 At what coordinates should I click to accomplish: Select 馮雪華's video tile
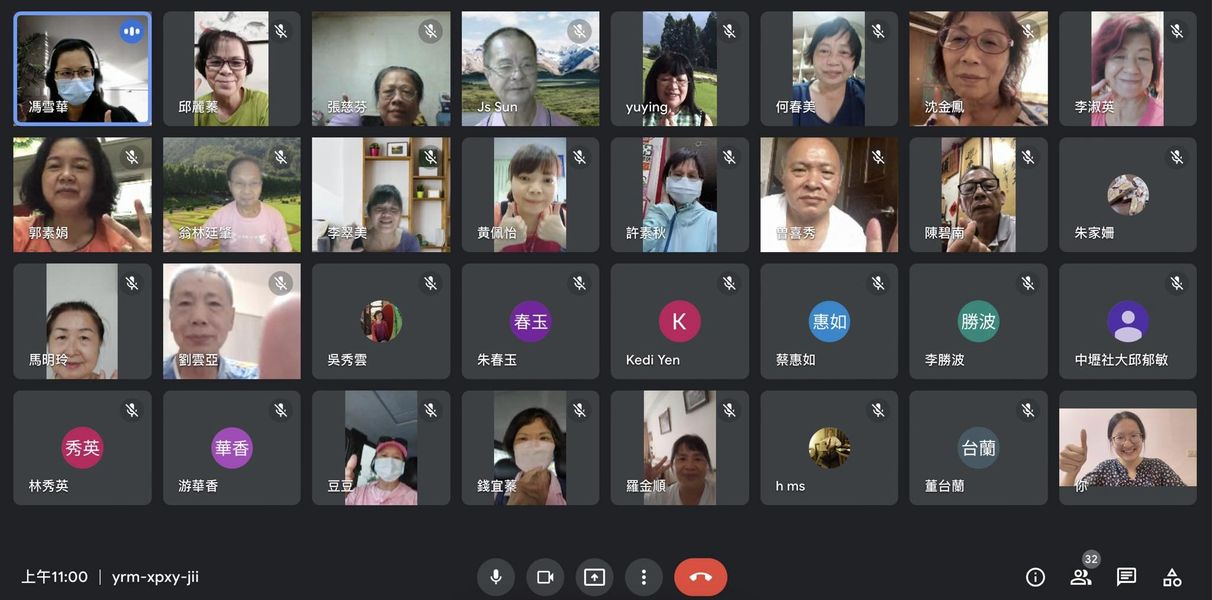pos(82,68)
